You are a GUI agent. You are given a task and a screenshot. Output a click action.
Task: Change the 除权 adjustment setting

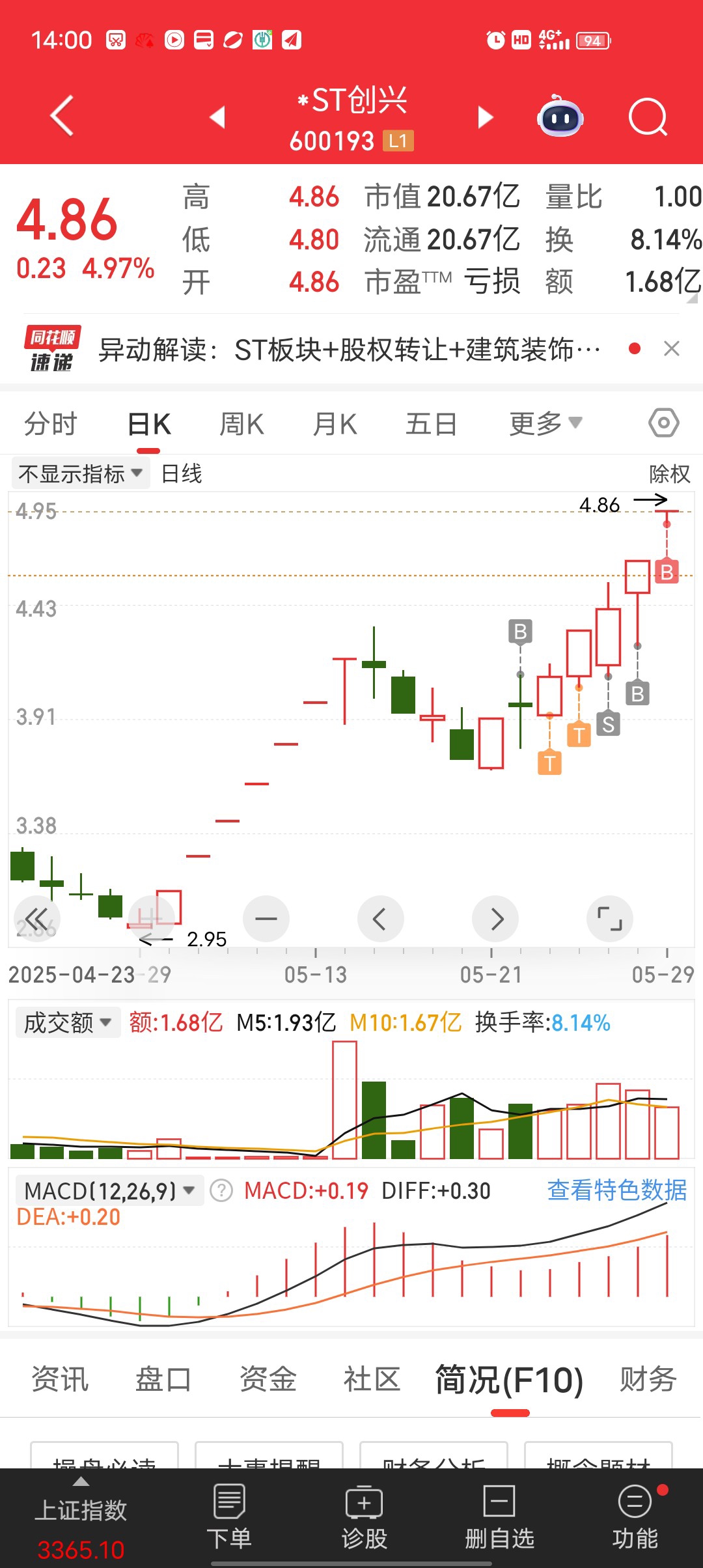coord(669,473)
